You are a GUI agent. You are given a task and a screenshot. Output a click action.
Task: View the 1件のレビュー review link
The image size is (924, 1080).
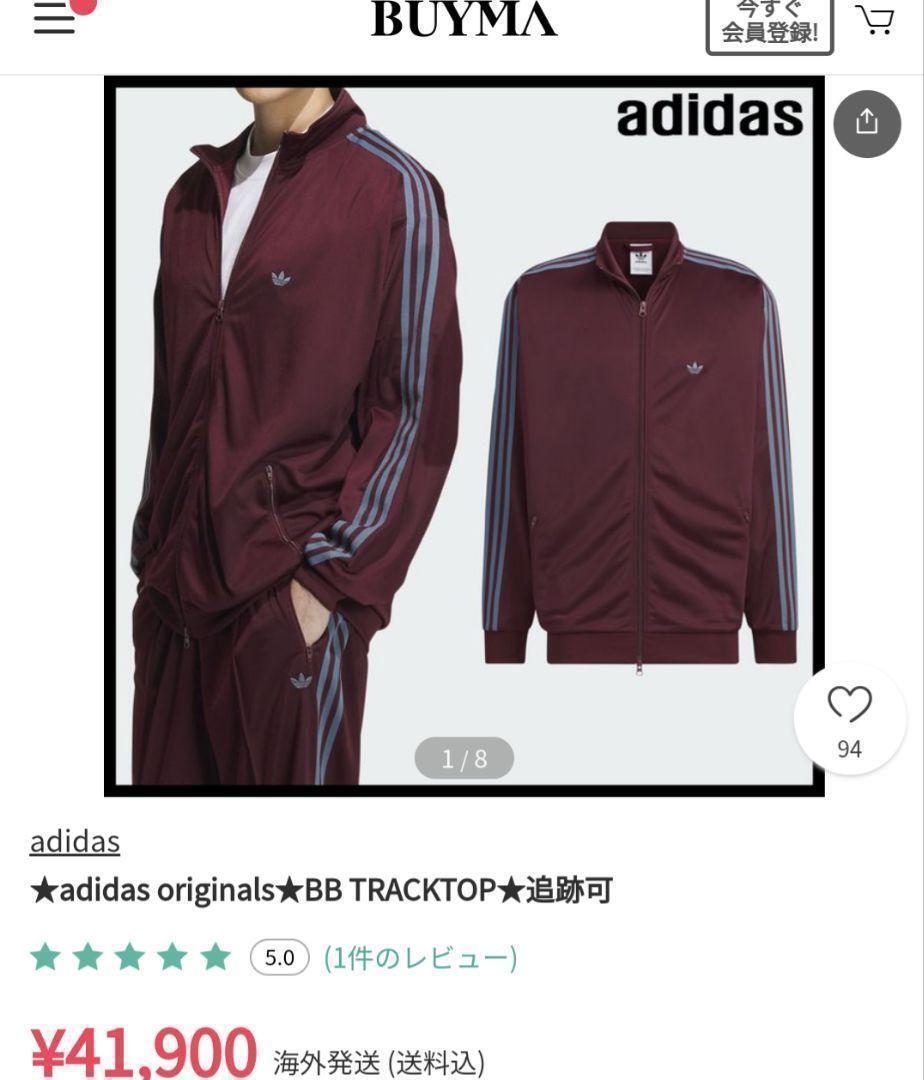tap(420, 958)
